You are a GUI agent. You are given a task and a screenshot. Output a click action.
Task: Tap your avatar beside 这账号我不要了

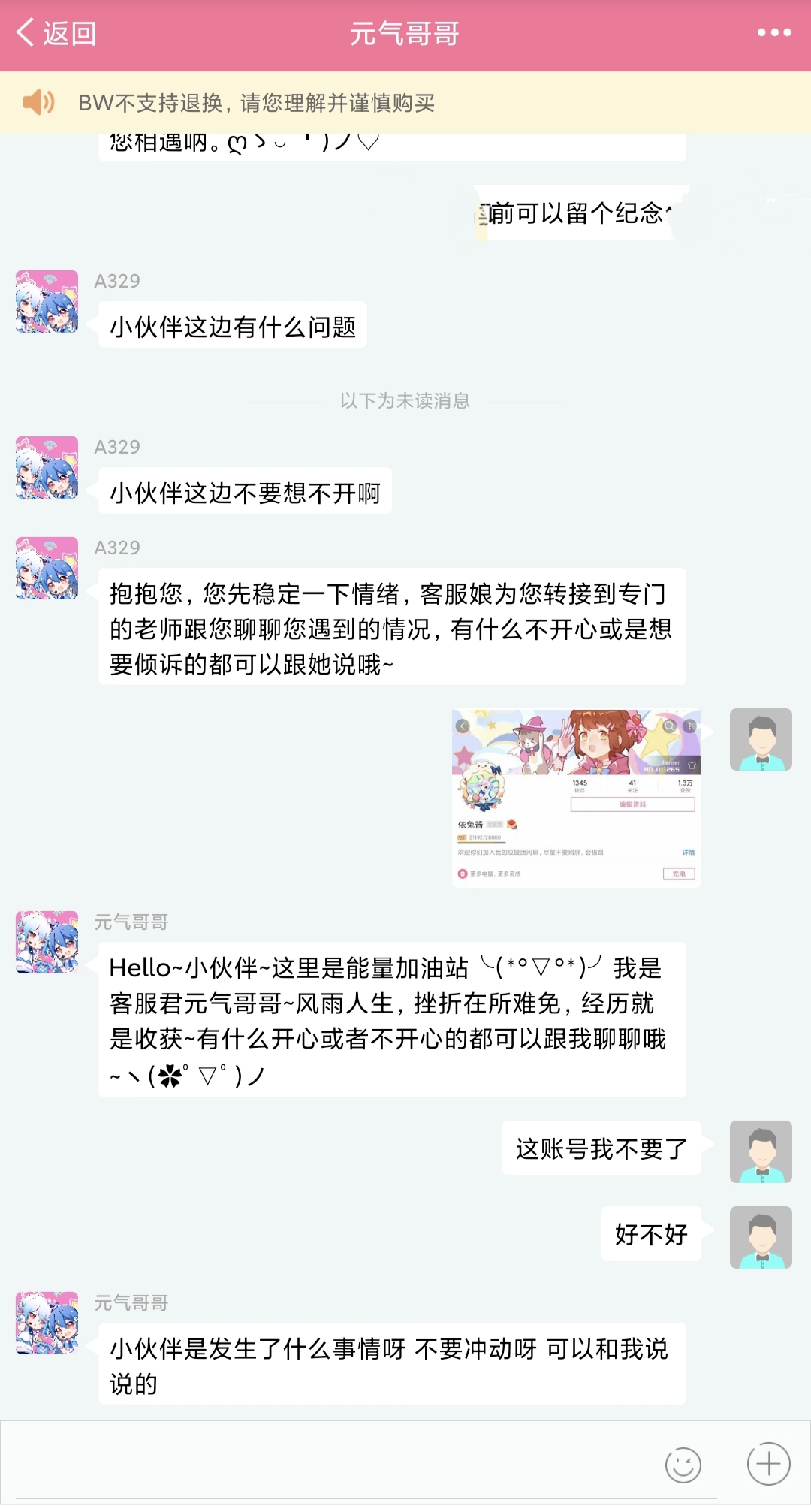pyautogui.click(x=761, y=1151)
